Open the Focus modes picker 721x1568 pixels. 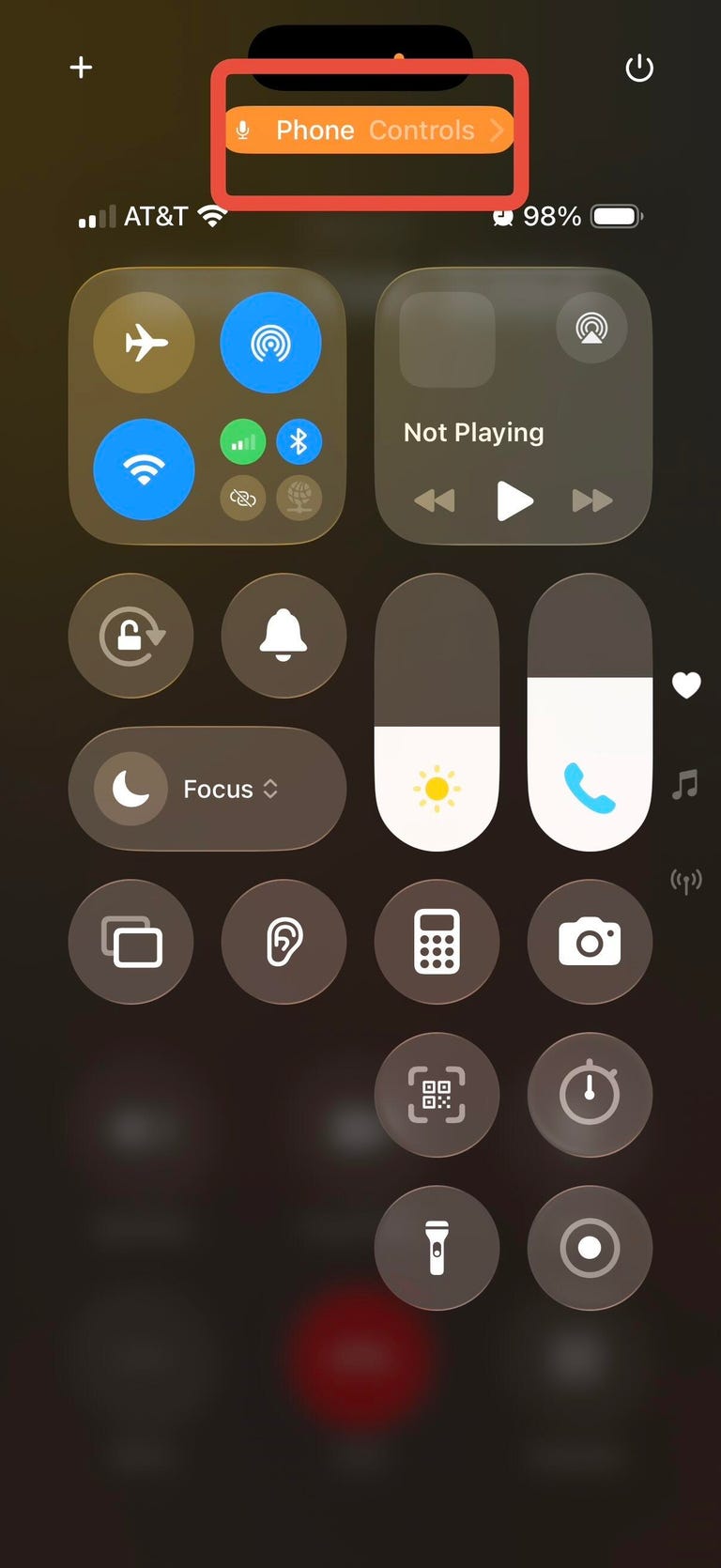point(207,789)
